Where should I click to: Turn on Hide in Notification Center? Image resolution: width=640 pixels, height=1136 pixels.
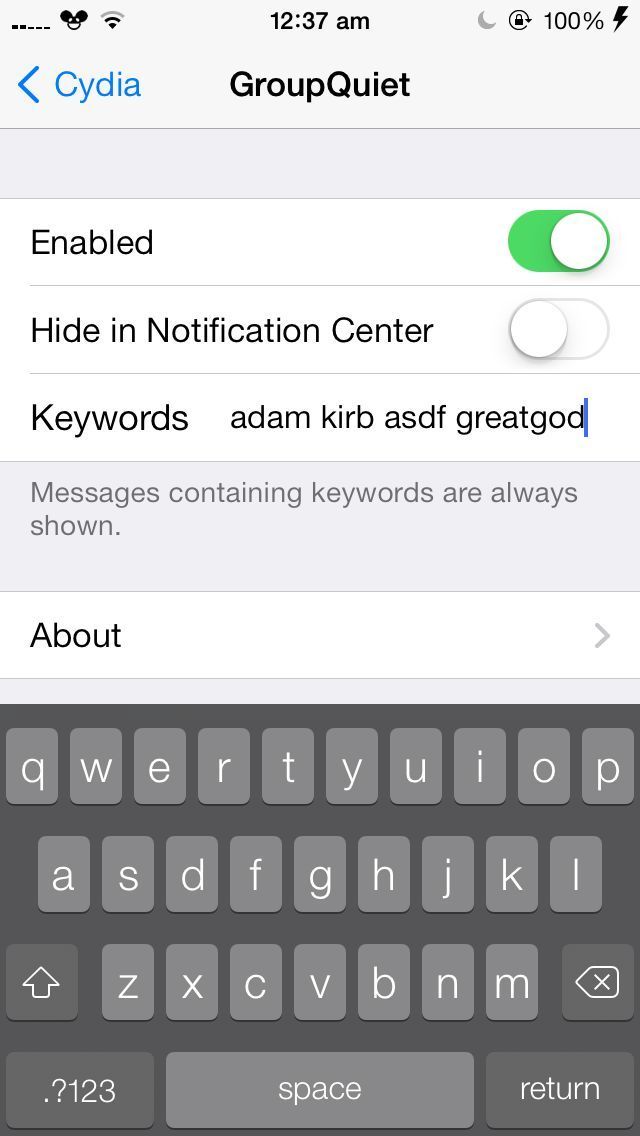(558, 330)
